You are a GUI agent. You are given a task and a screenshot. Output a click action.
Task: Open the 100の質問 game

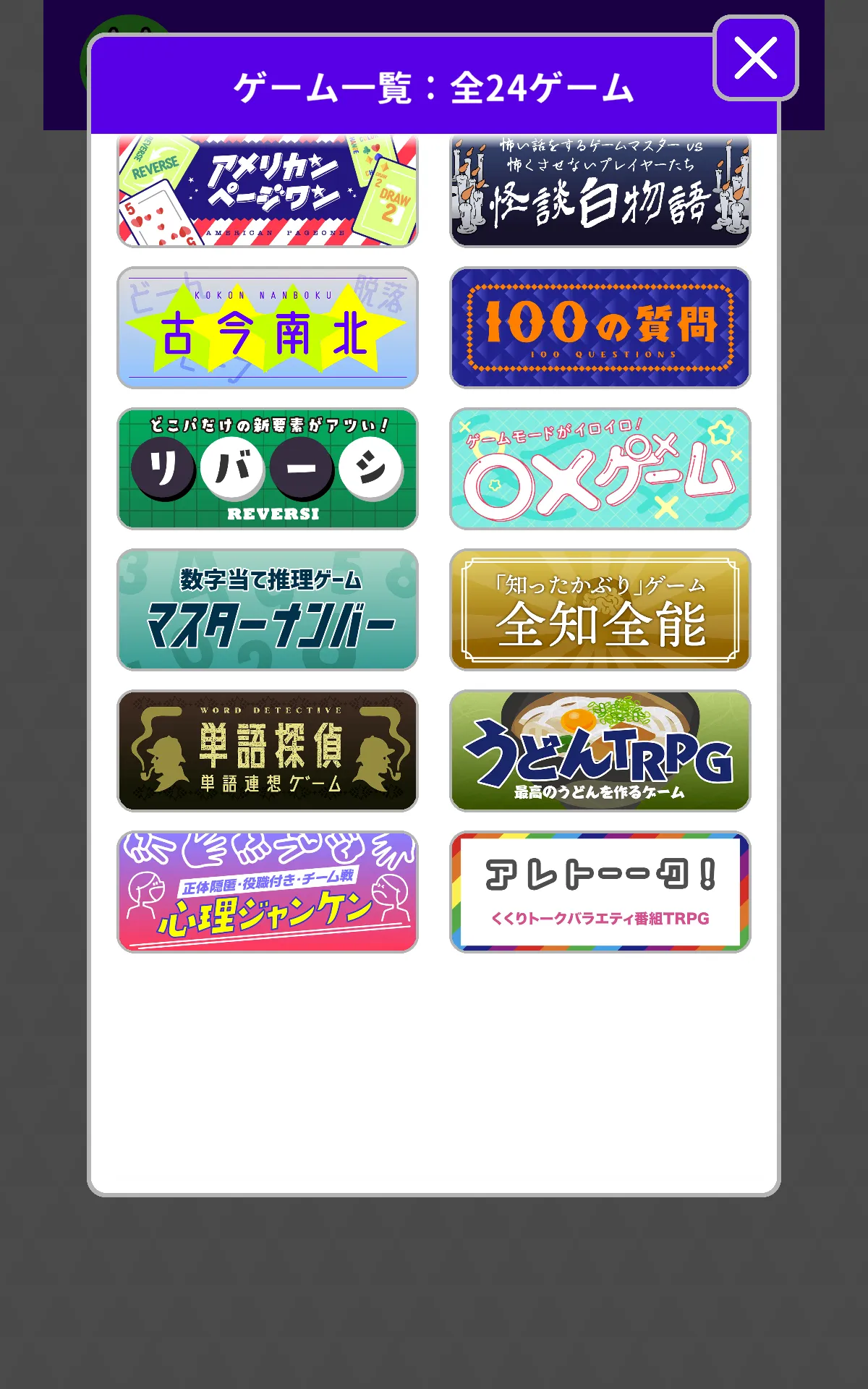600,328
